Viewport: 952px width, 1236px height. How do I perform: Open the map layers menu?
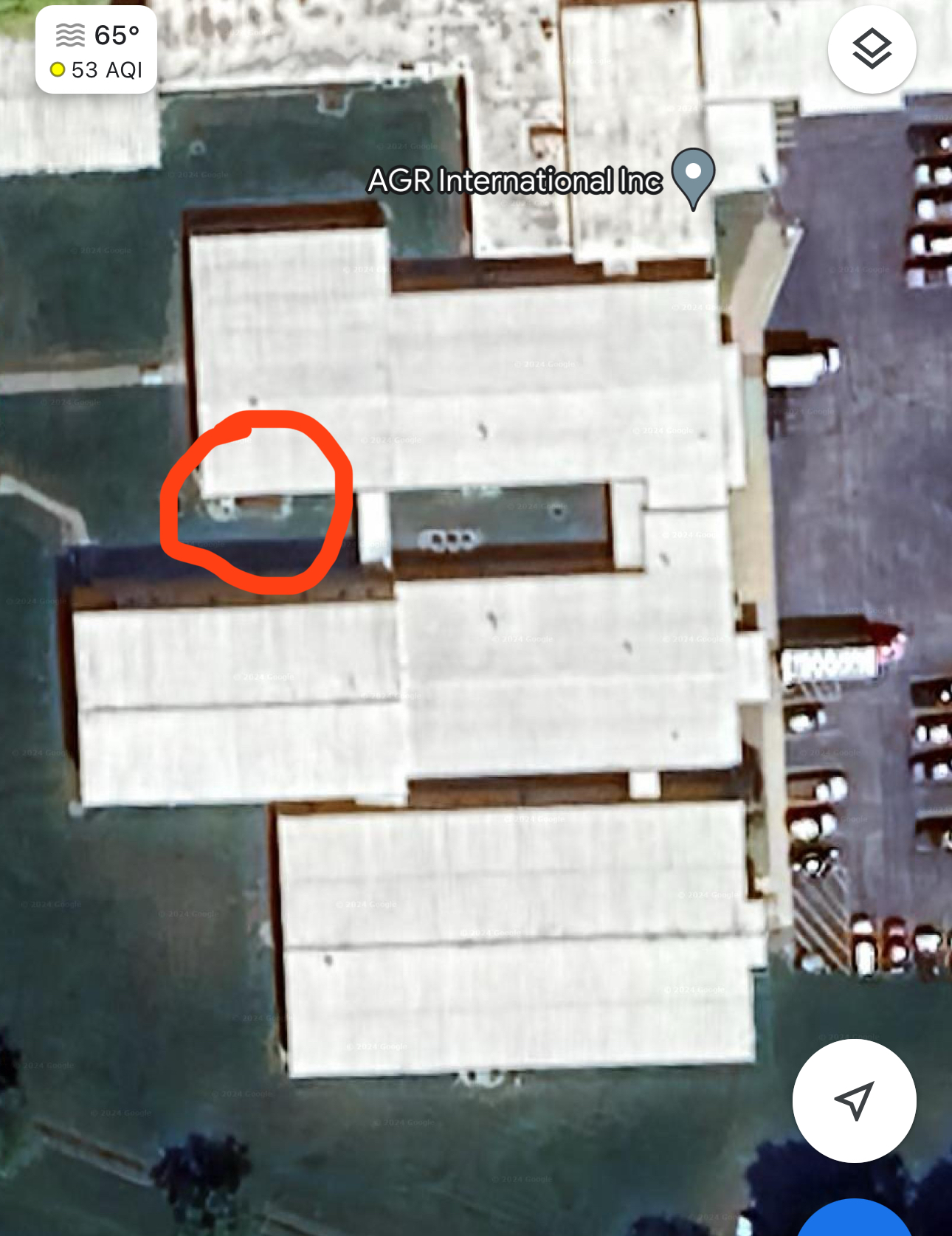coord(872,49)
